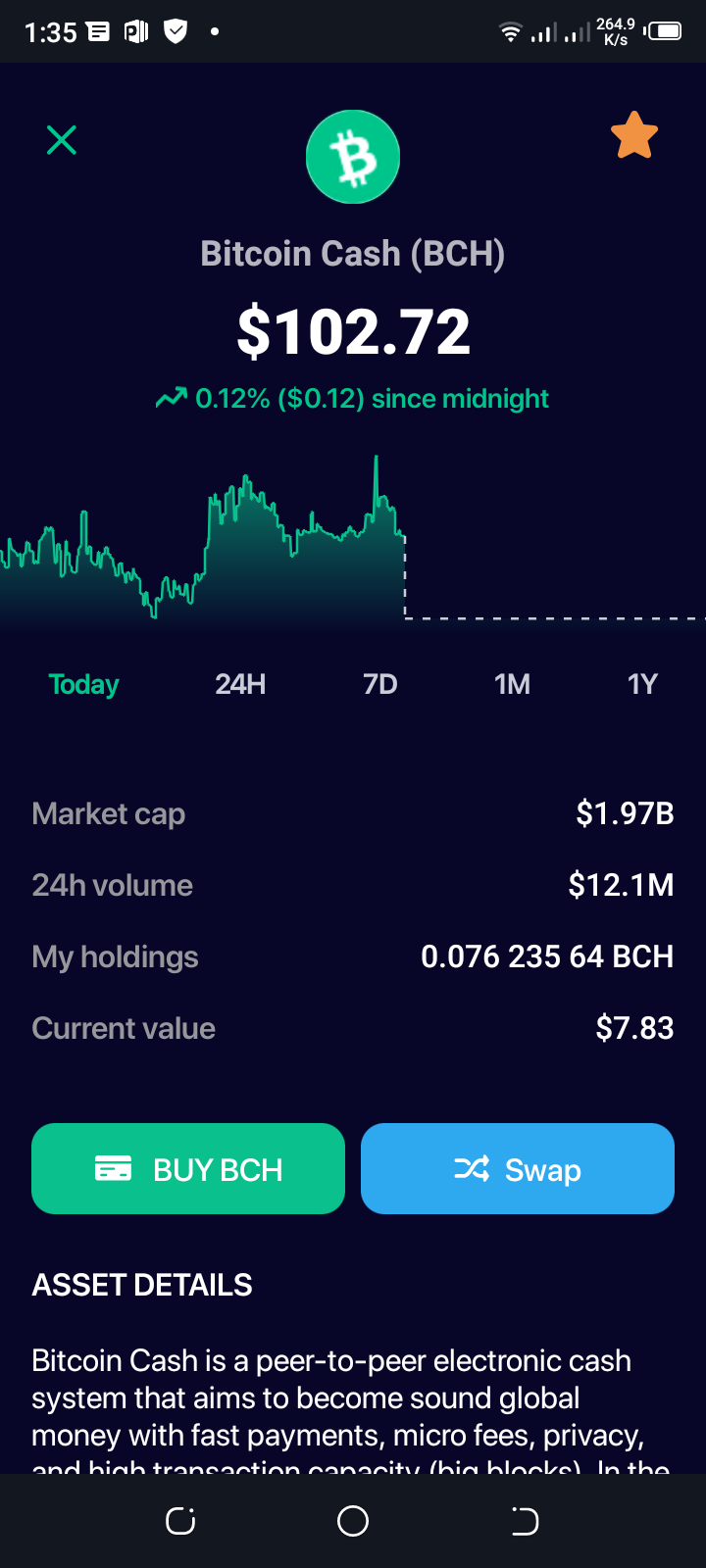The width and height of the screenshot is (706, 1568).
Task: Show the 7D price chart
Action: 380,684
